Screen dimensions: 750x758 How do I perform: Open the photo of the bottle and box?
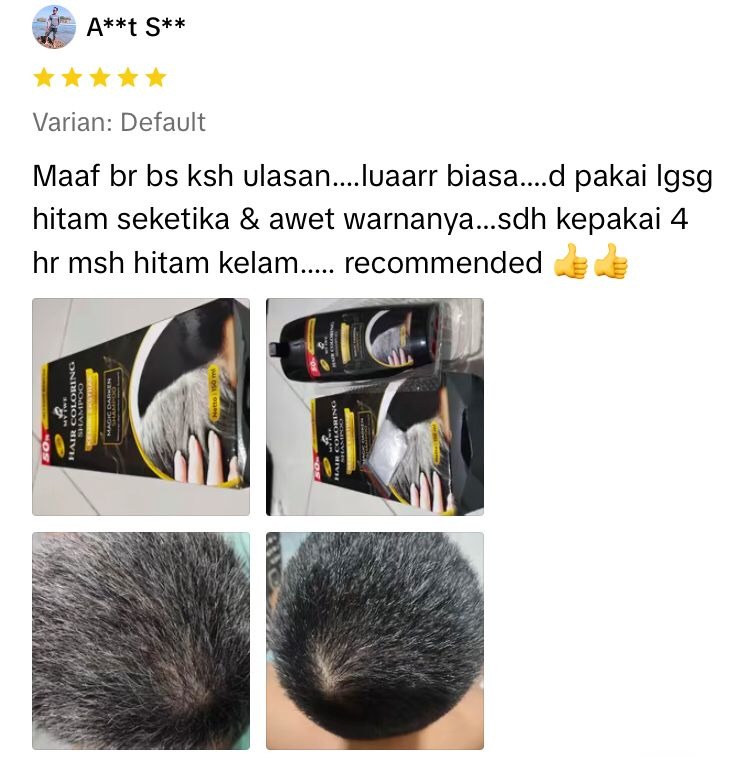374,407
